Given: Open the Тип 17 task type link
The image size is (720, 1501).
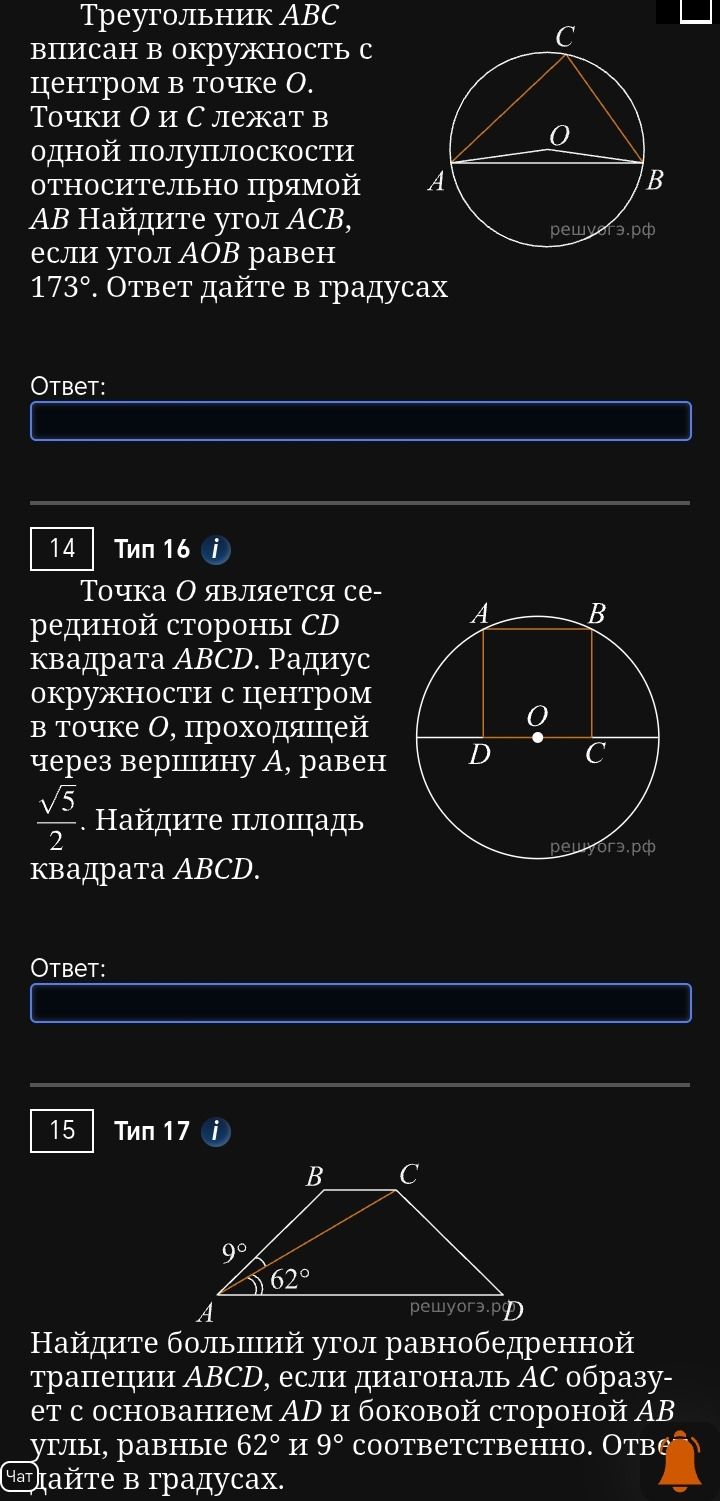Looking at the screenshot, I should coord(152,1131).
